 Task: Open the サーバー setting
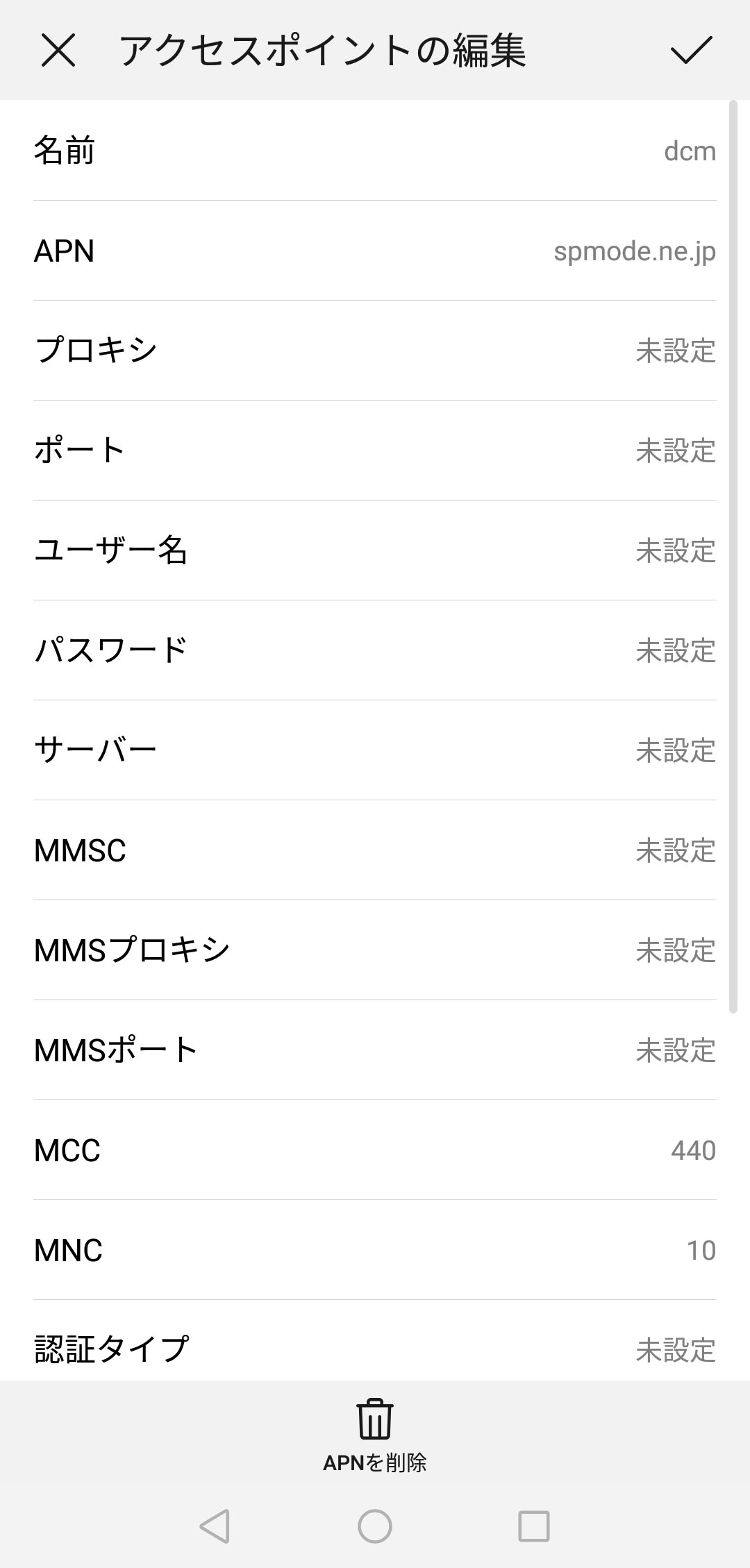click(375, 750)
